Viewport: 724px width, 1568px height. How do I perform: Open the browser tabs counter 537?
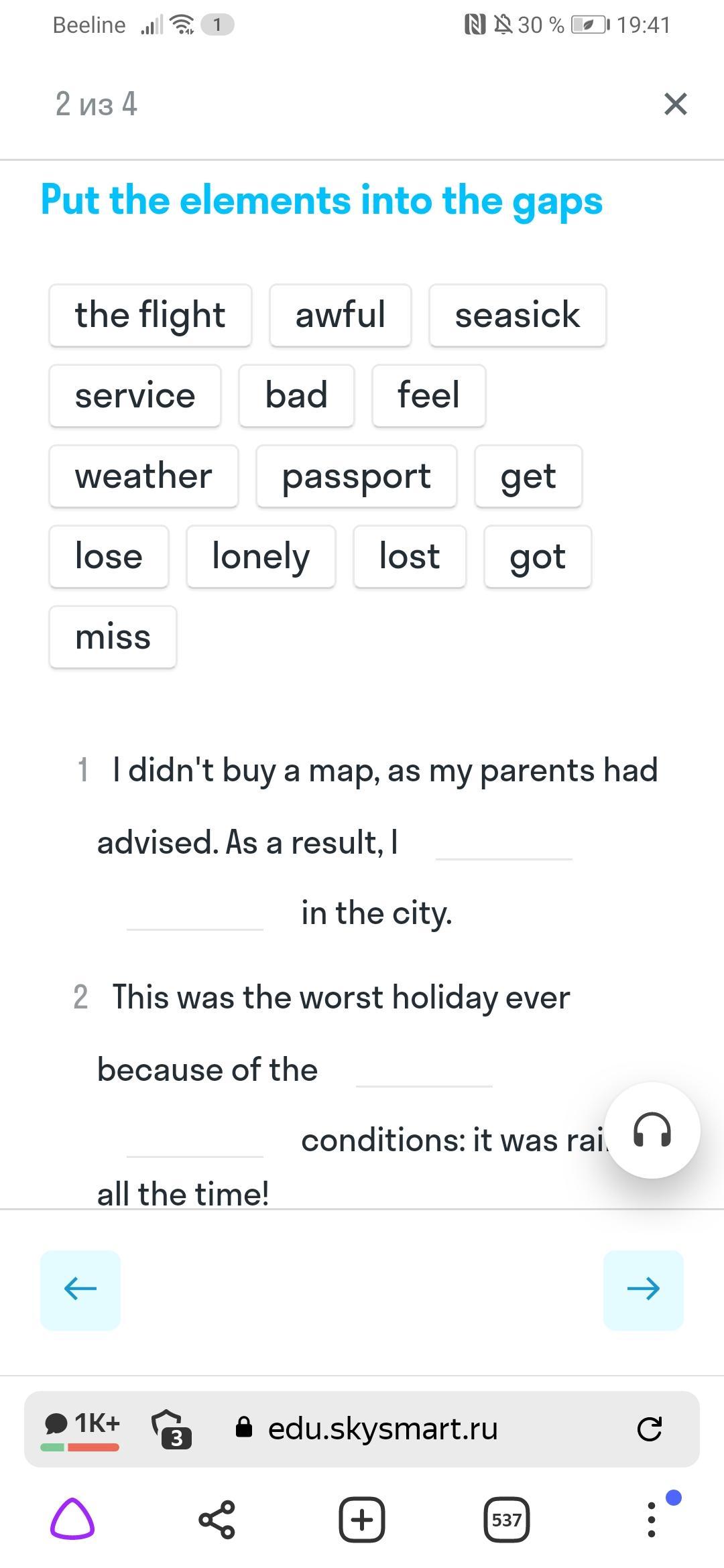tap(506, 1519)
